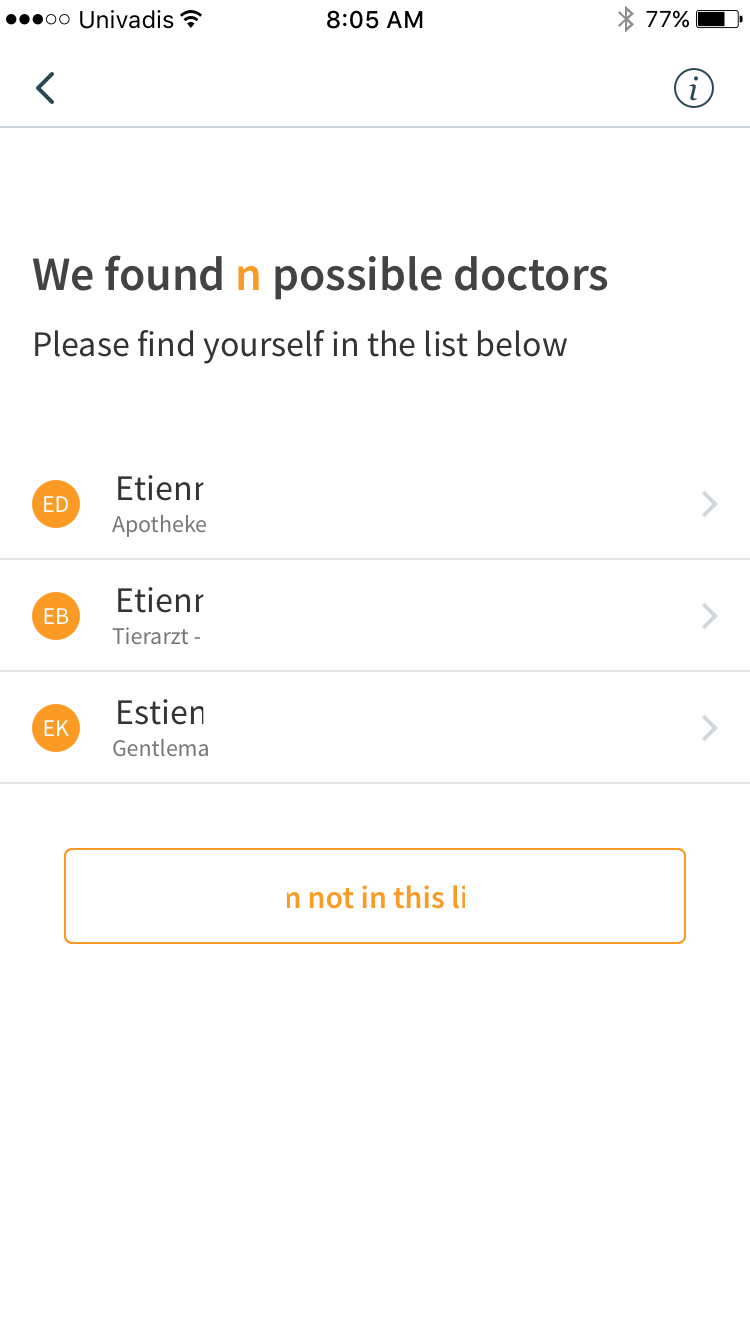
Task: Open the Estien entry with EK initials
Action: pyautogui.click(x=375, y=728)
